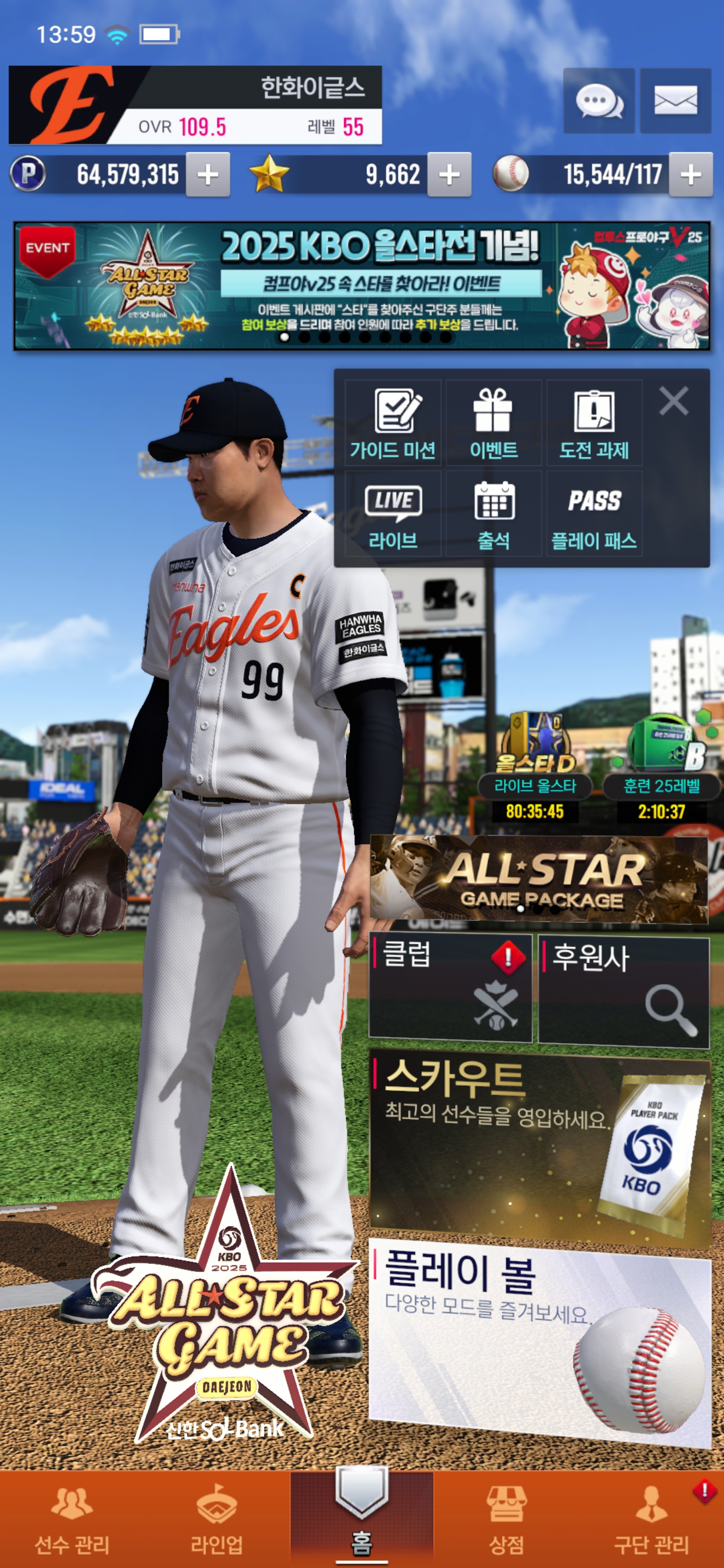Open the 라이브 menu
The height and width of the screenshot is (1568, 724).
click(x=393, y=513)
